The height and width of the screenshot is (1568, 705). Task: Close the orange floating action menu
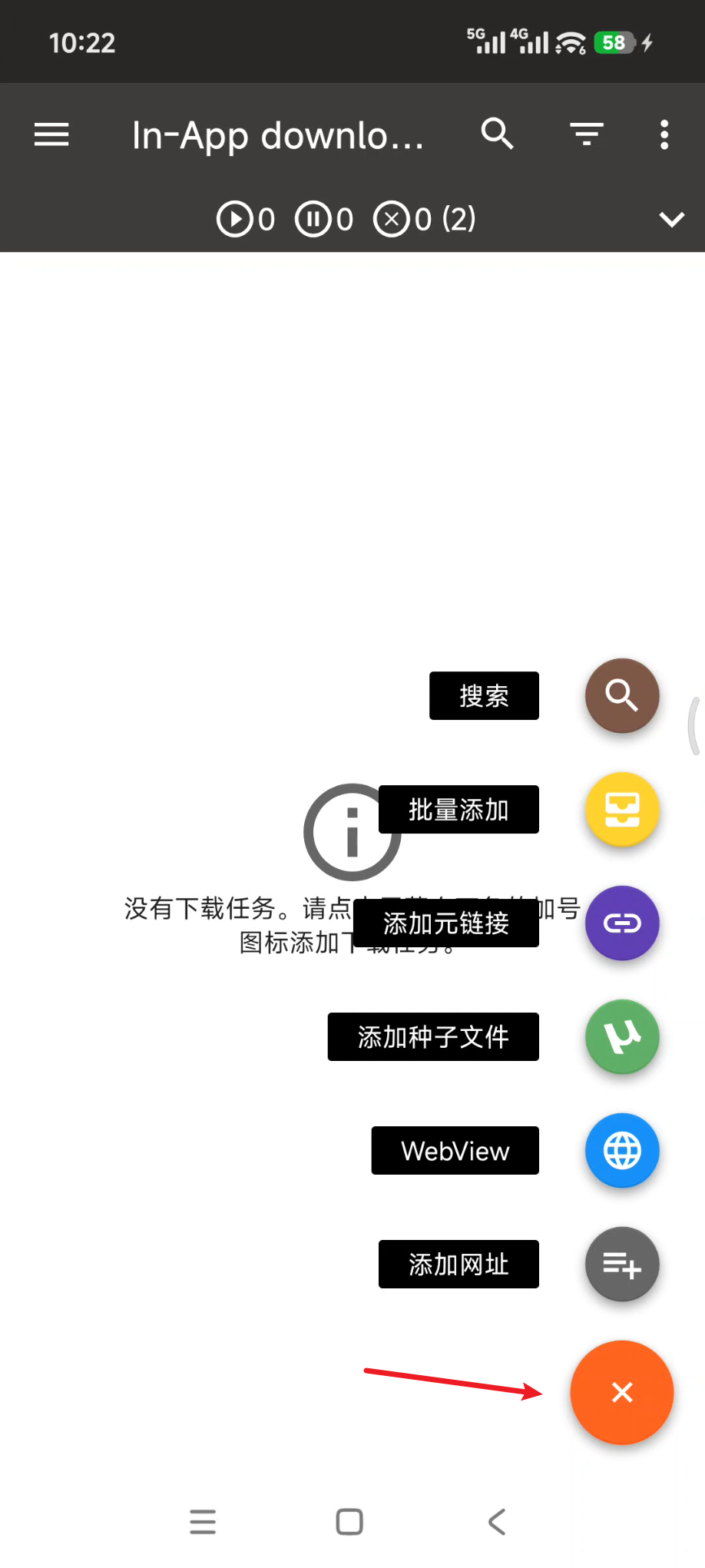pyautogui.click(x=622, y=1392)
